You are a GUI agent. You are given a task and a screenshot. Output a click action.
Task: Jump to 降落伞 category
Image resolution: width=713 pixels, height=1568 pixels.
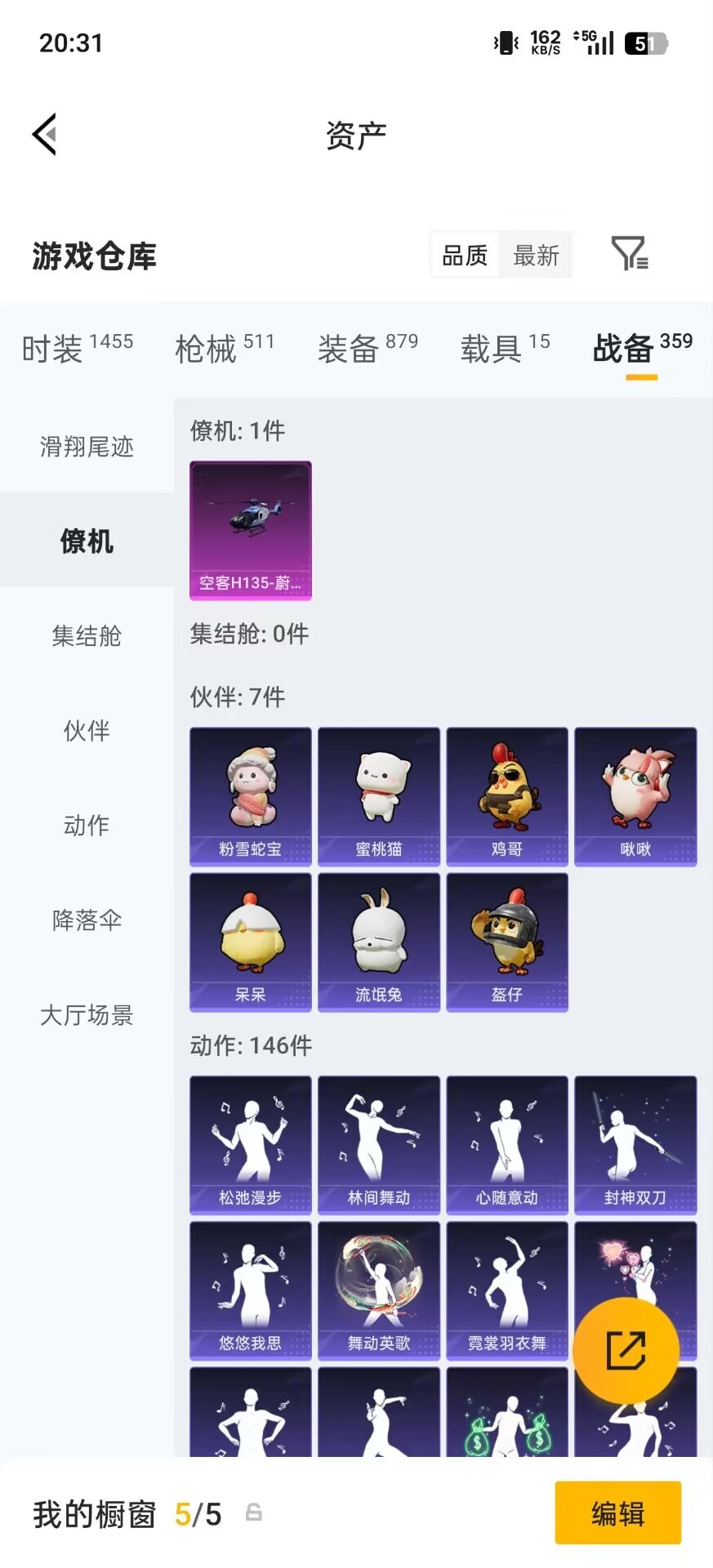(87, 920)
